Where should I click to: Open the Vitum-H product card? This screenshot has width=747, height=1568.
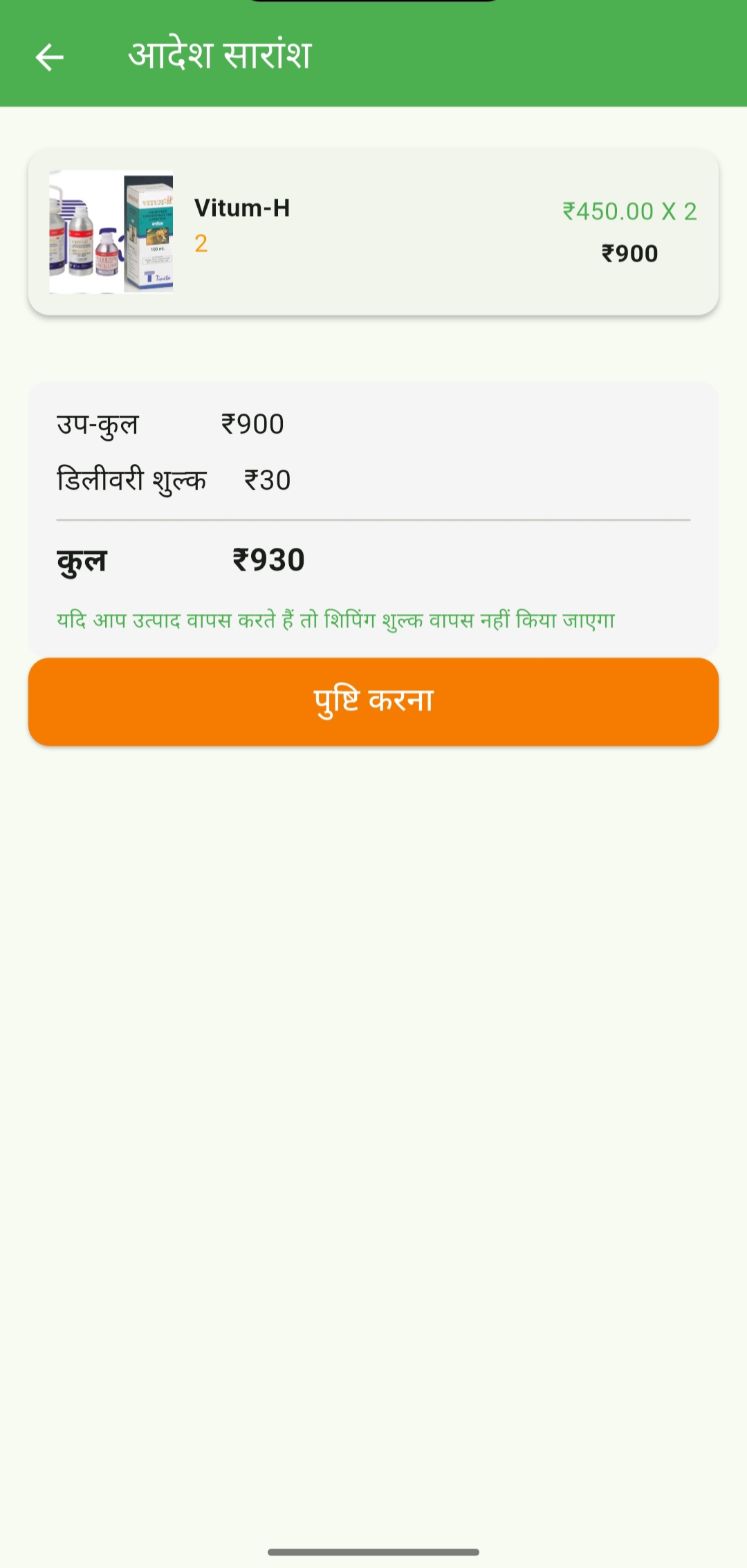coord(373,232)
